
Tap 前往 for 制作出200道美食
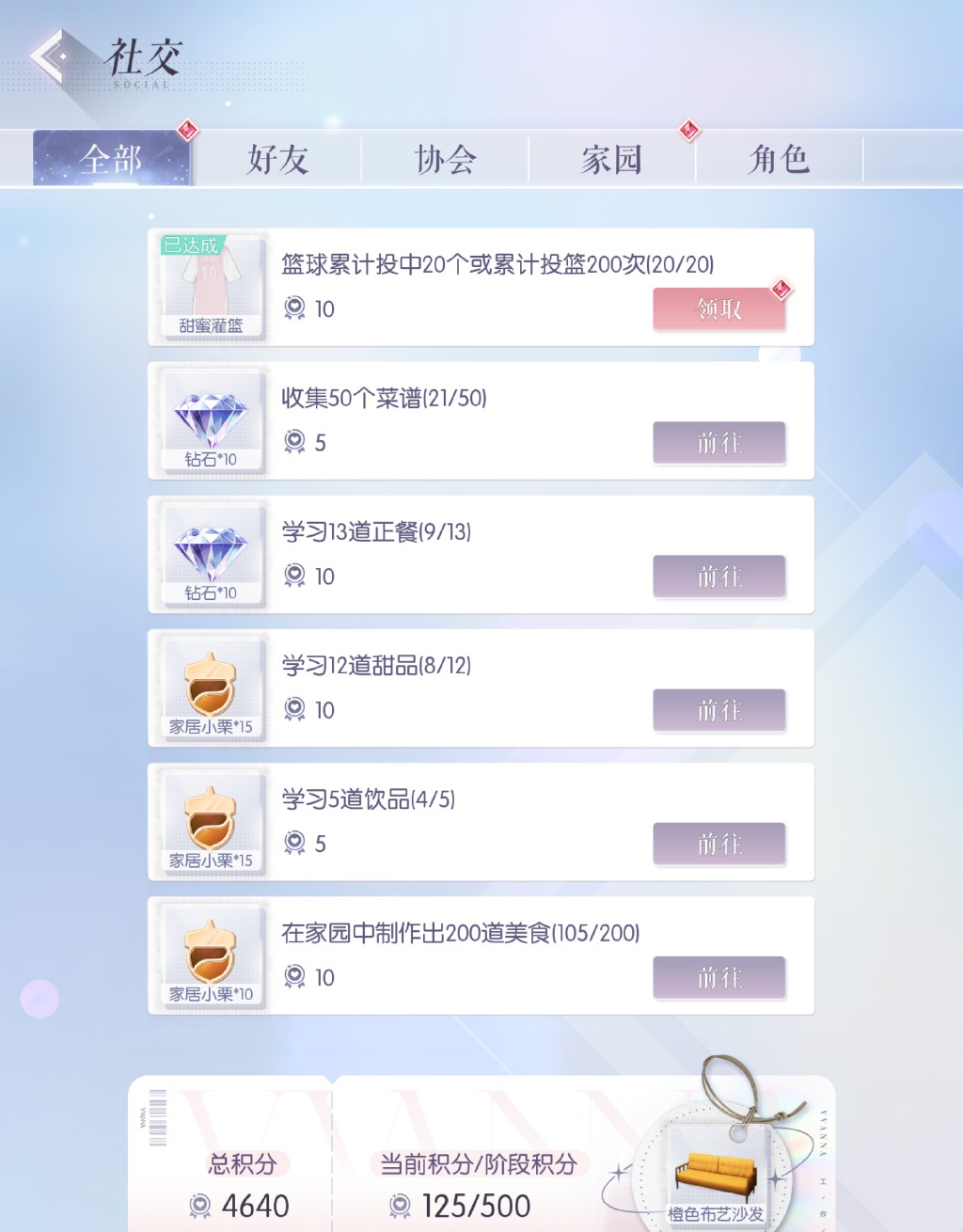point(718,978)
